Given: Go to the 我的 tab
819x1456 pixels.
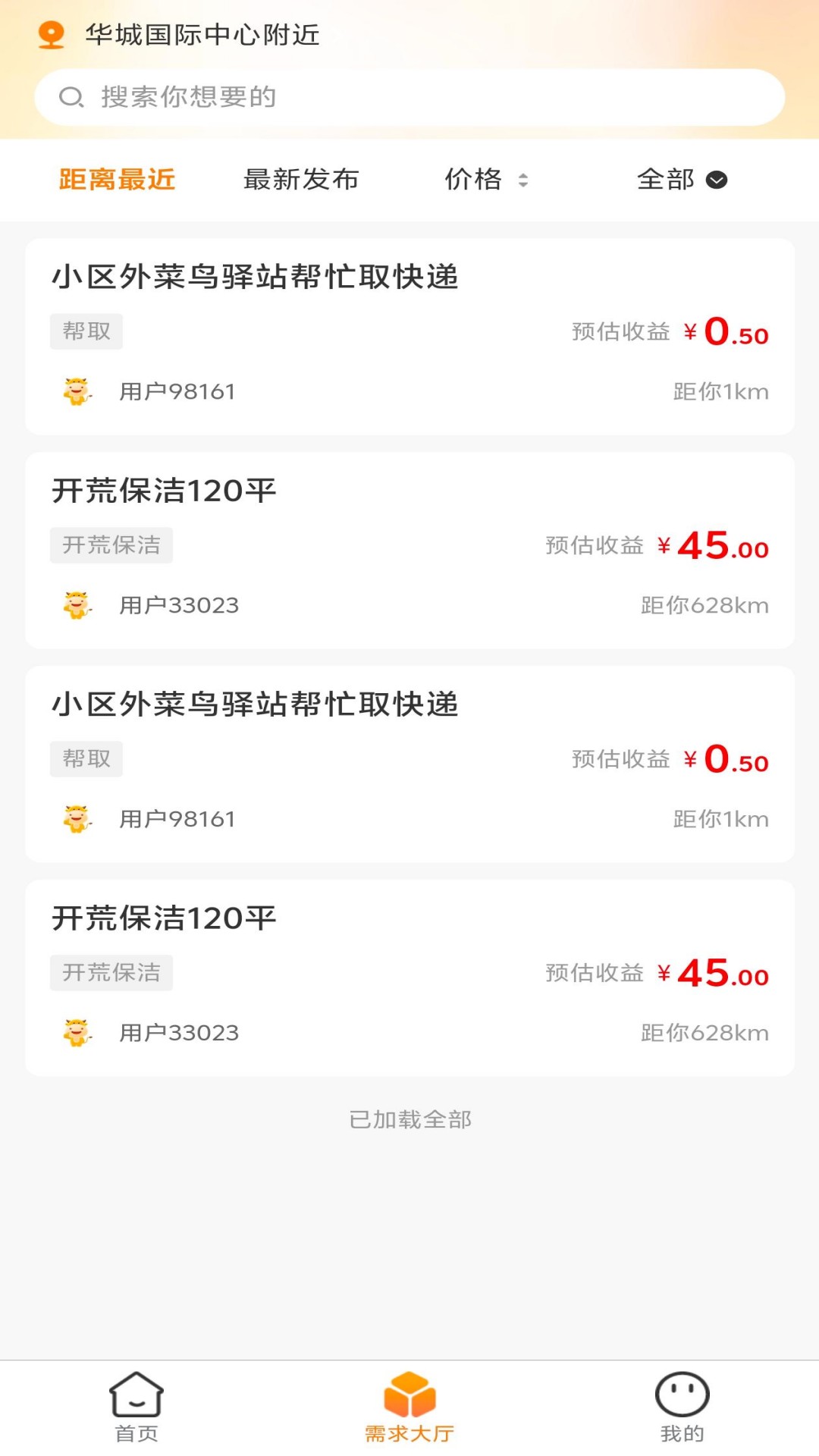Looking at the screenshot, I should pos(681,1410).
